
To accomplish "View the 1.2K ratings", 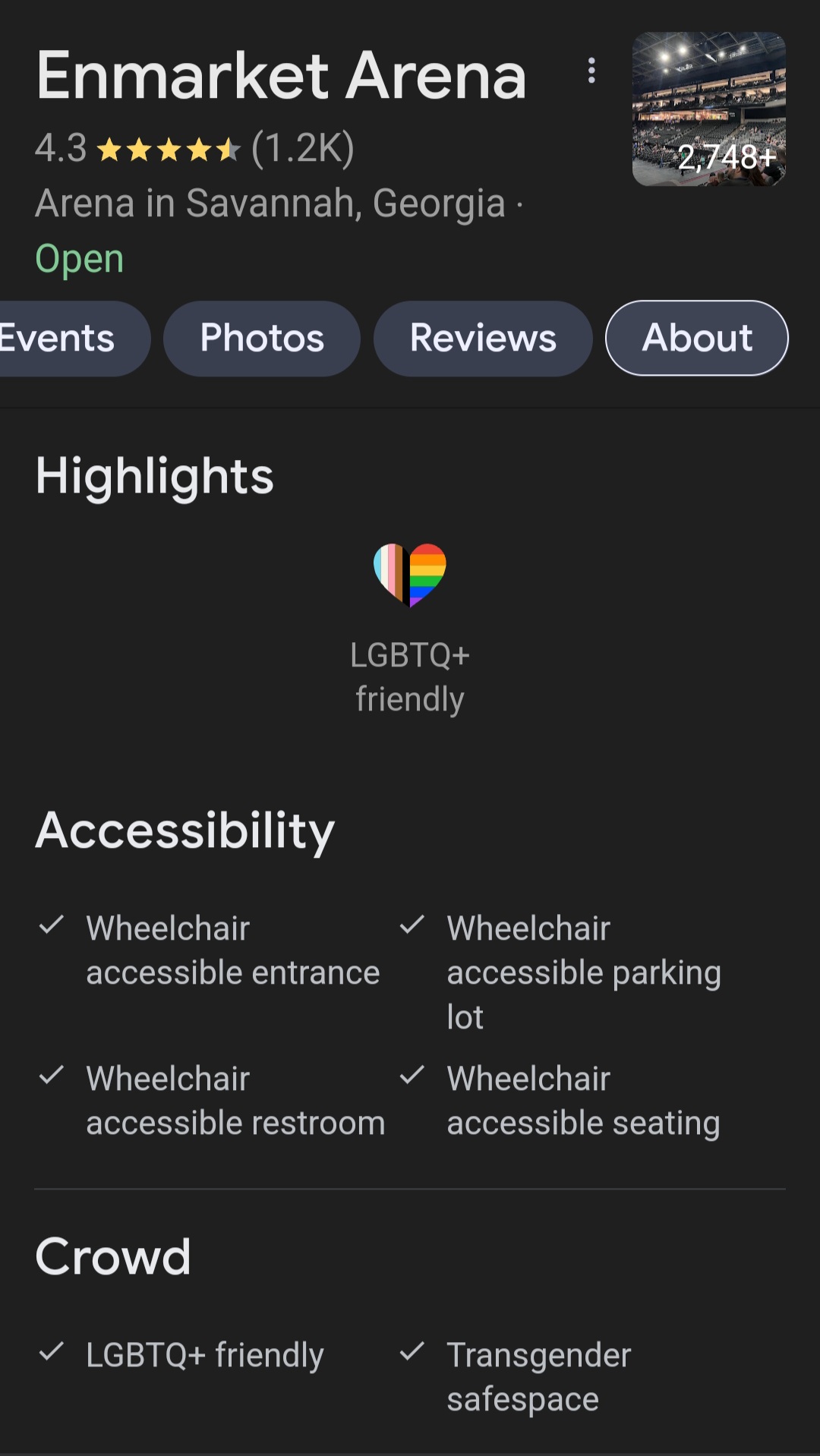I will tap(302, 148).
